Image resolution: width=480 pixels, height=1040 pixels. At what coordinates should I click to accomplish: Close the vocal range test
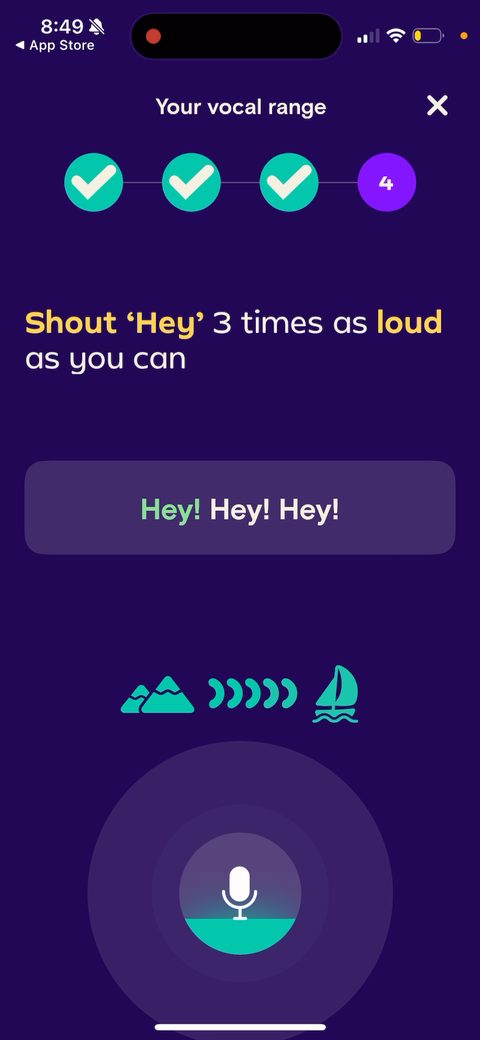[437, 105]
